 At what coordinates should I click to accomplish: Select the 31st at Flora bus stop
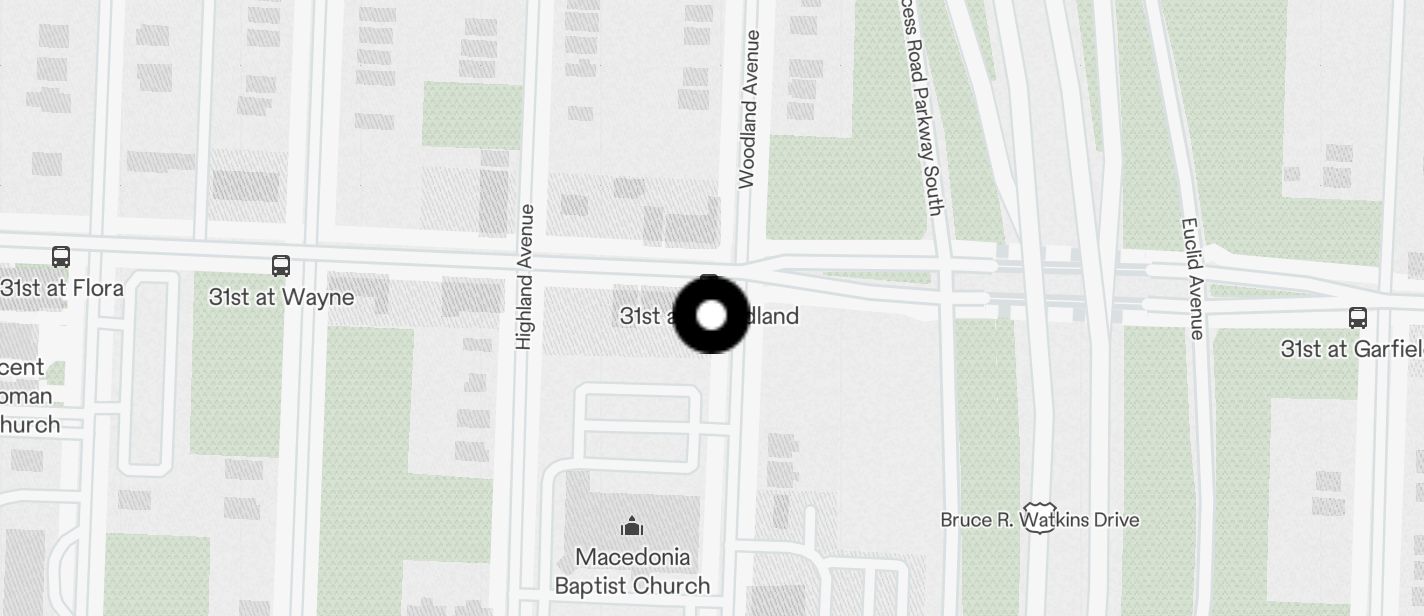61,258
